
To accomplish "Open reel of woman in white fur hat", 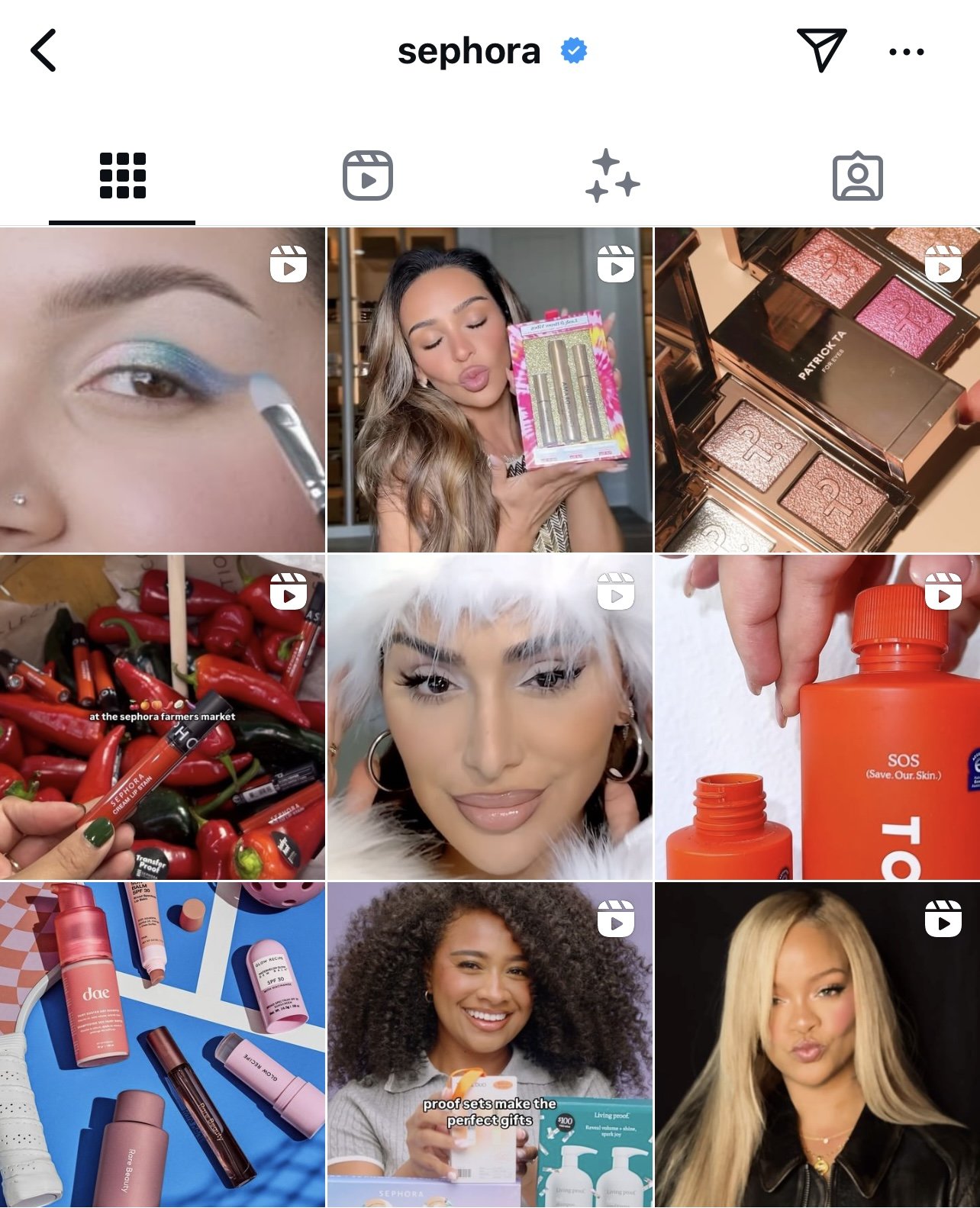I will [489, 717].
